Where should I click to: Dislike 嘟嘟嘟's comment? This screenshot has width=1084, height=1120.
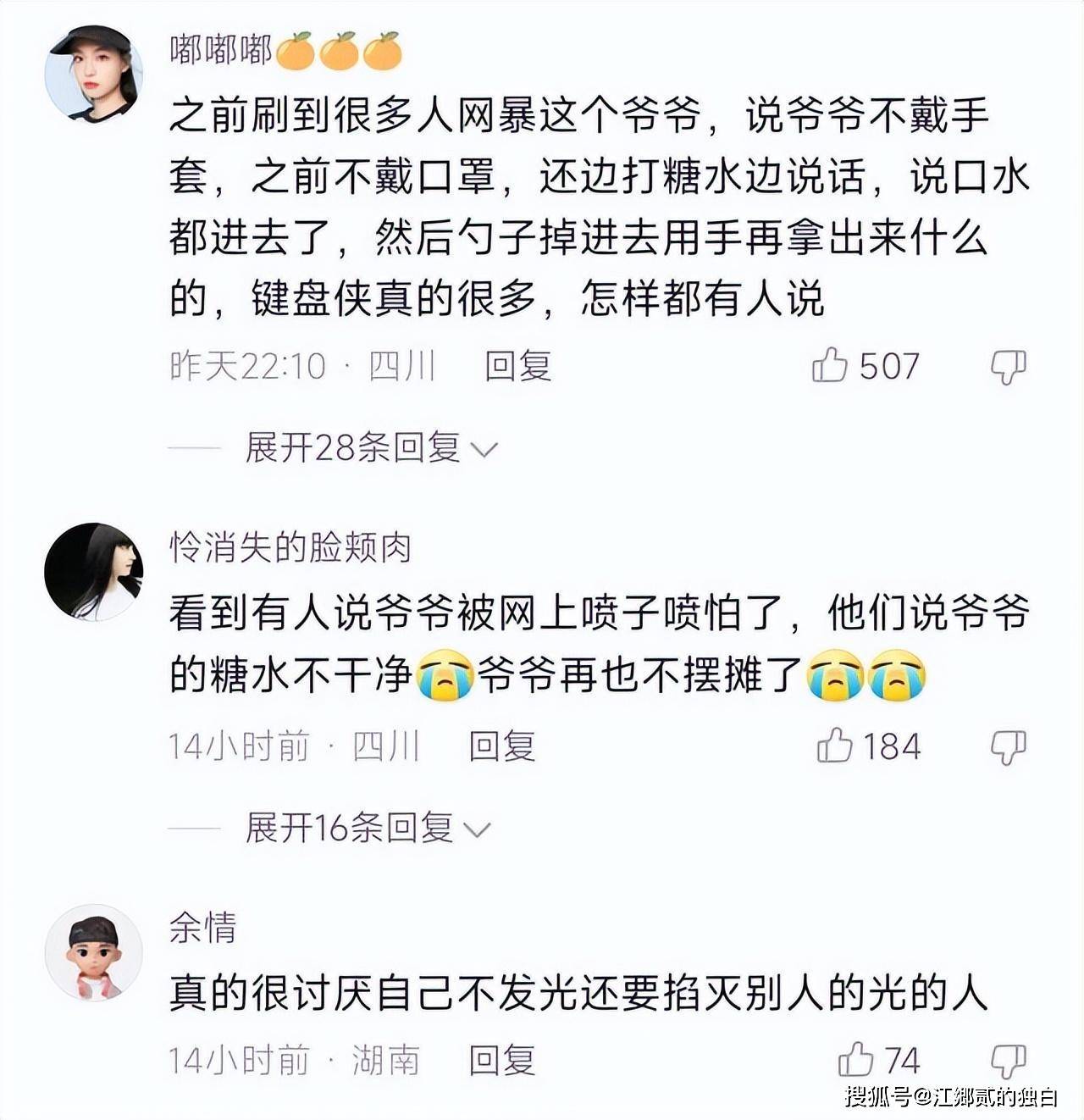[1008, 366]
